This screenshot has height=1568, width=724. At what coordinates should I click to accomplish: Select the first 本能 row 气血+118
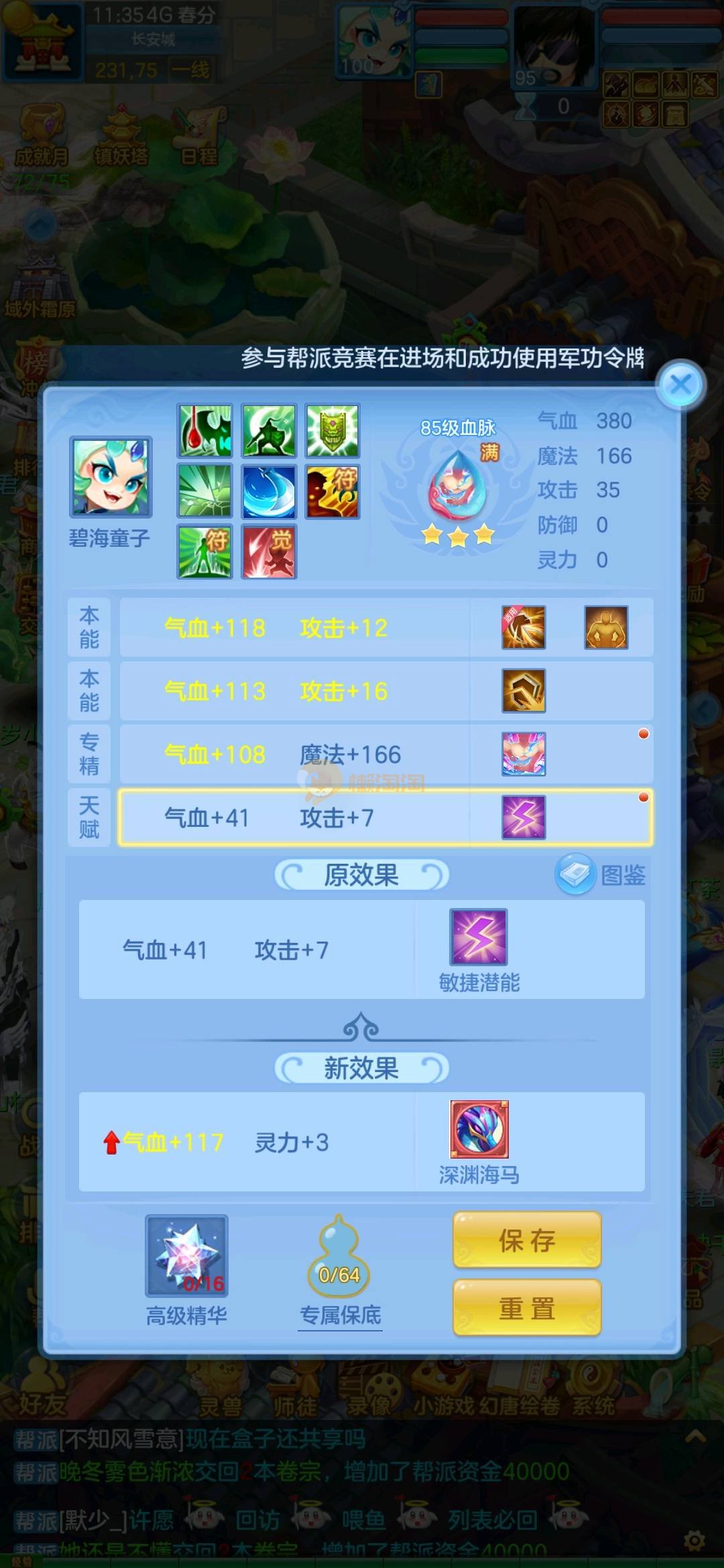point(385,628)
